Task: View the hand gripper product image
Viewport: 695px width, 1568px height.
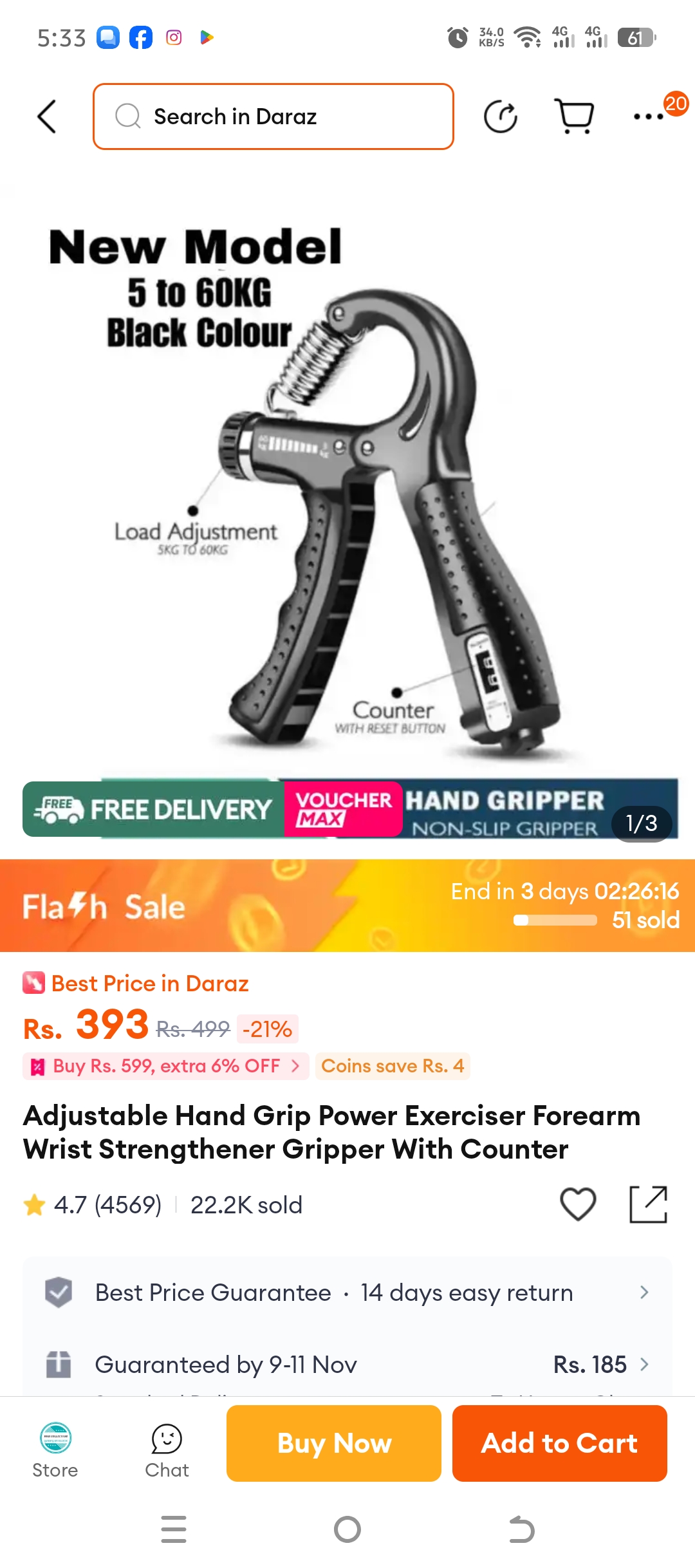Action: click(347, 496)
